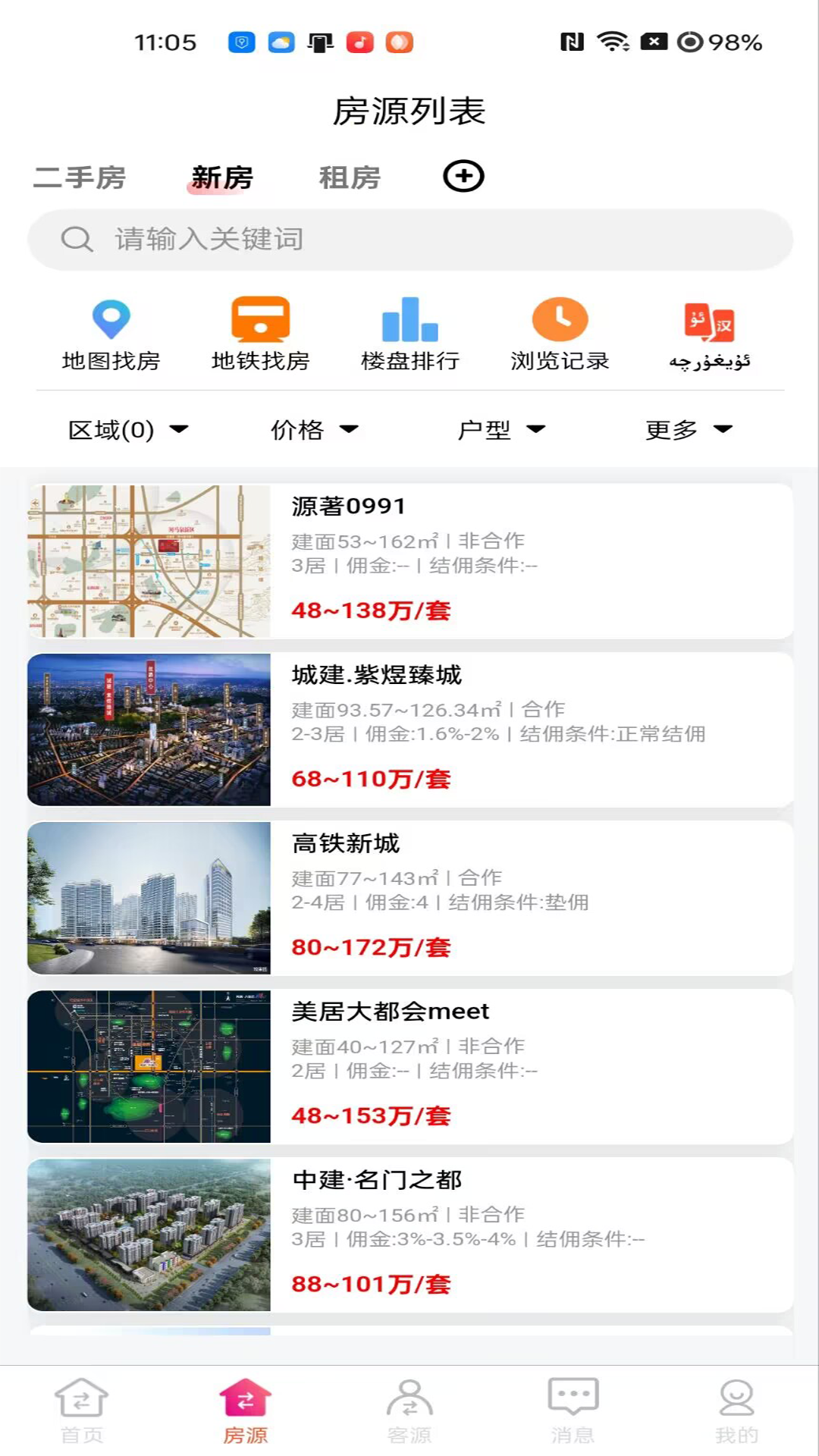The height and width of the screenshot is (1456, 819).
Task: Switch to the 租房 tab
Action: (350, 178)
